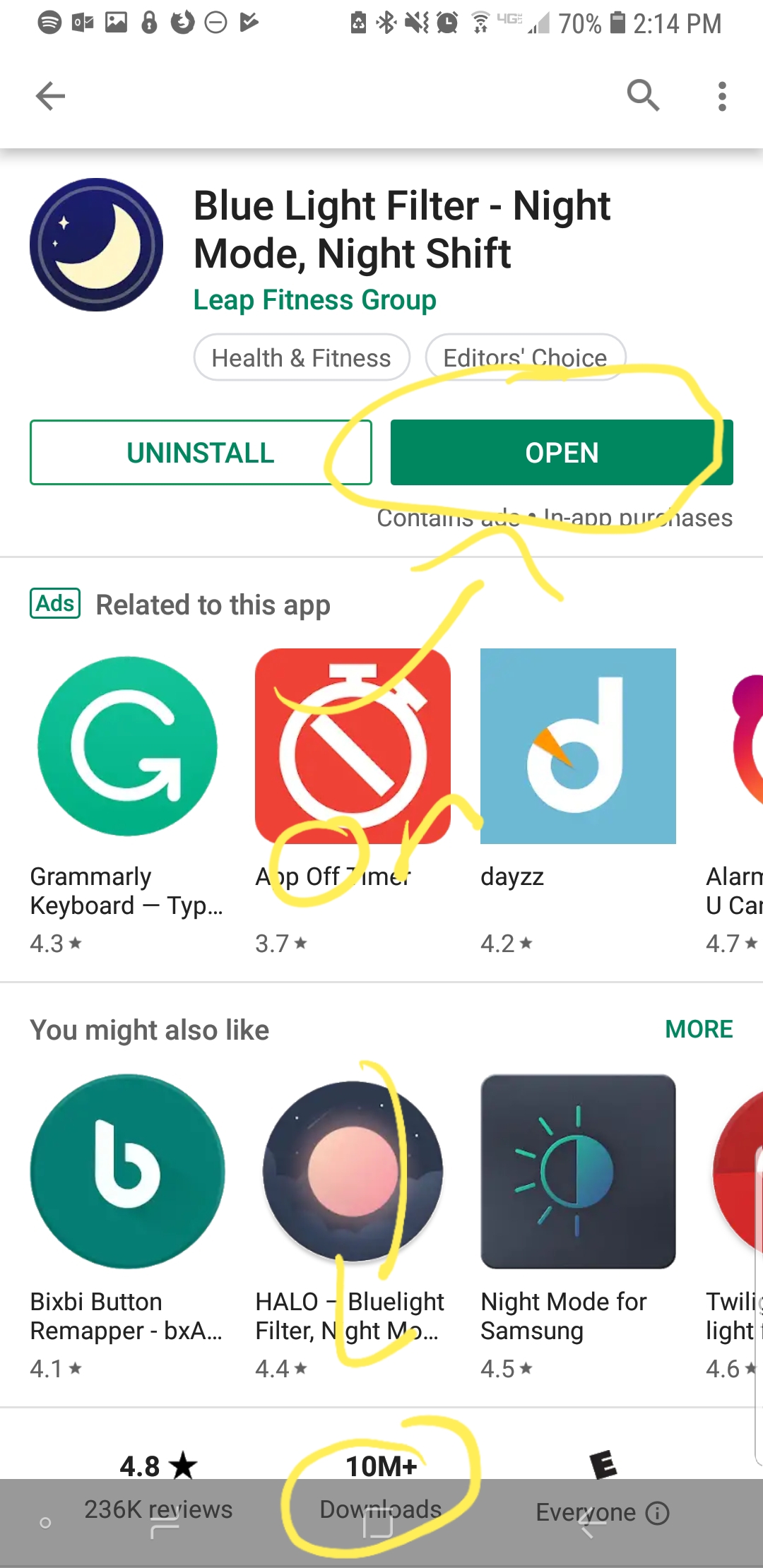The height and width of the screenshot is (1568, 763).
Task: Select the Health & Fitness chip
Action: pyautogui.click(x=302, y=358)
